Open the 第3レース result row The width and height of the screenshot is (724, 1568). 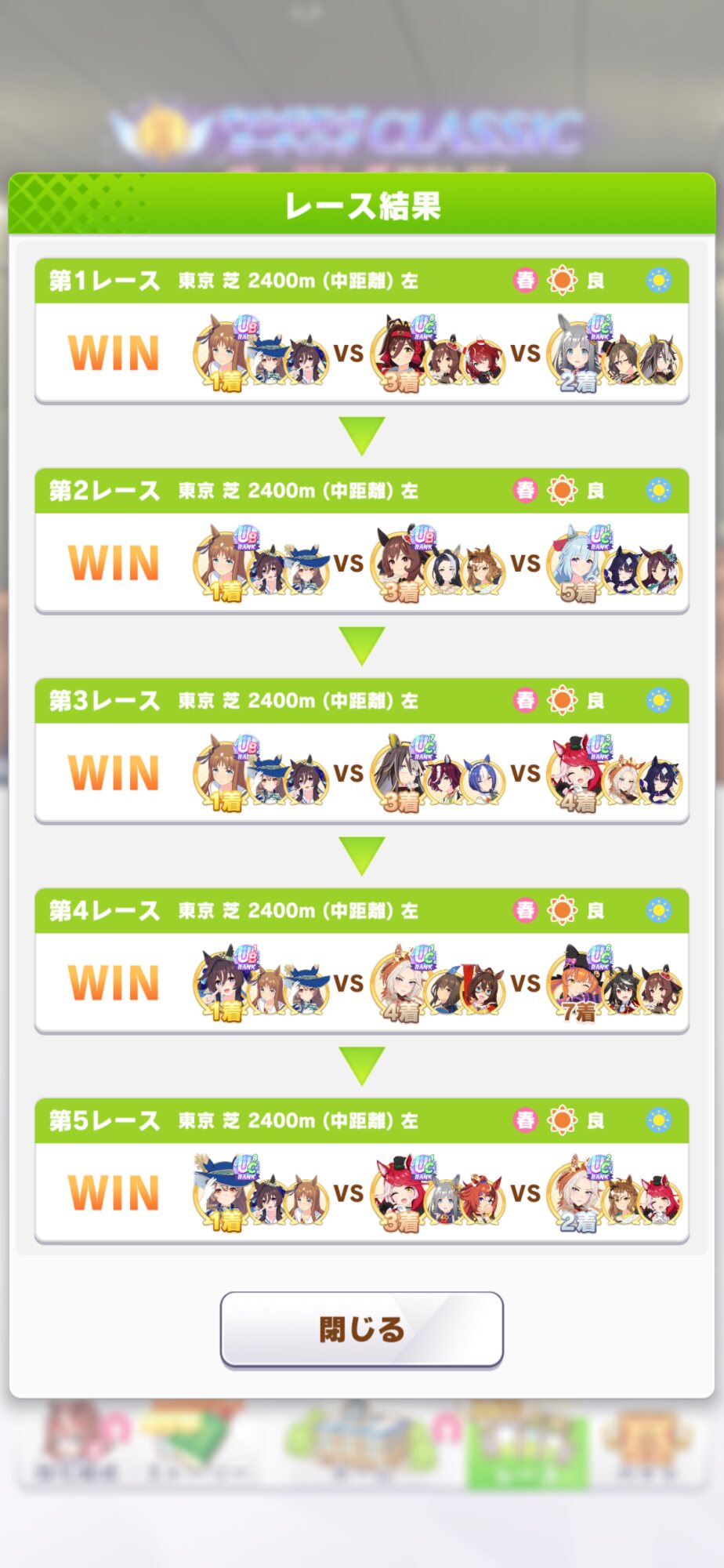tap(361, 751)
